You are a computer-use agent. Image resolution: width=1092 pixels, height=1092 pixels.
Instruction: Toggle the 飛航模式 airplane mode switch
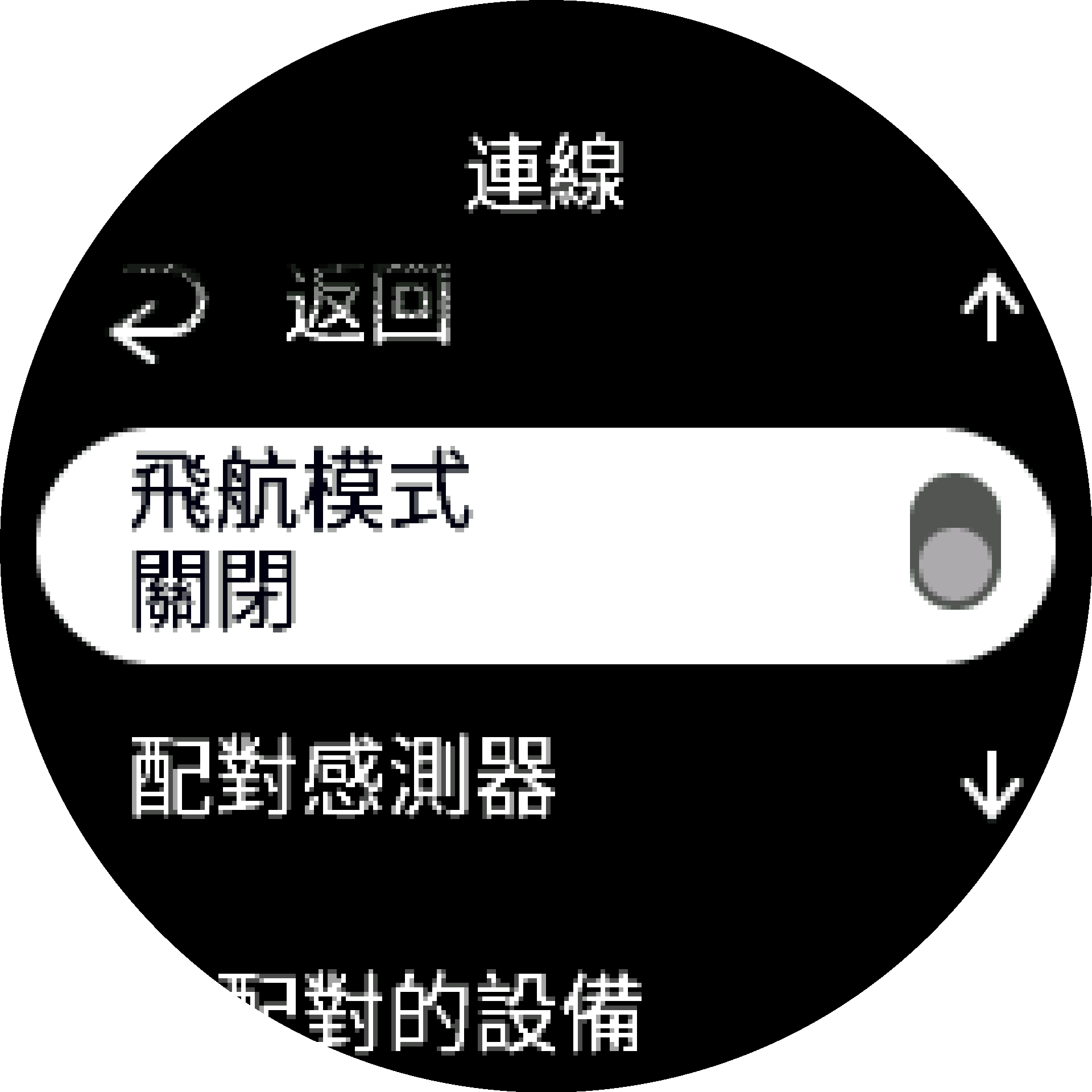click(954, 541)
